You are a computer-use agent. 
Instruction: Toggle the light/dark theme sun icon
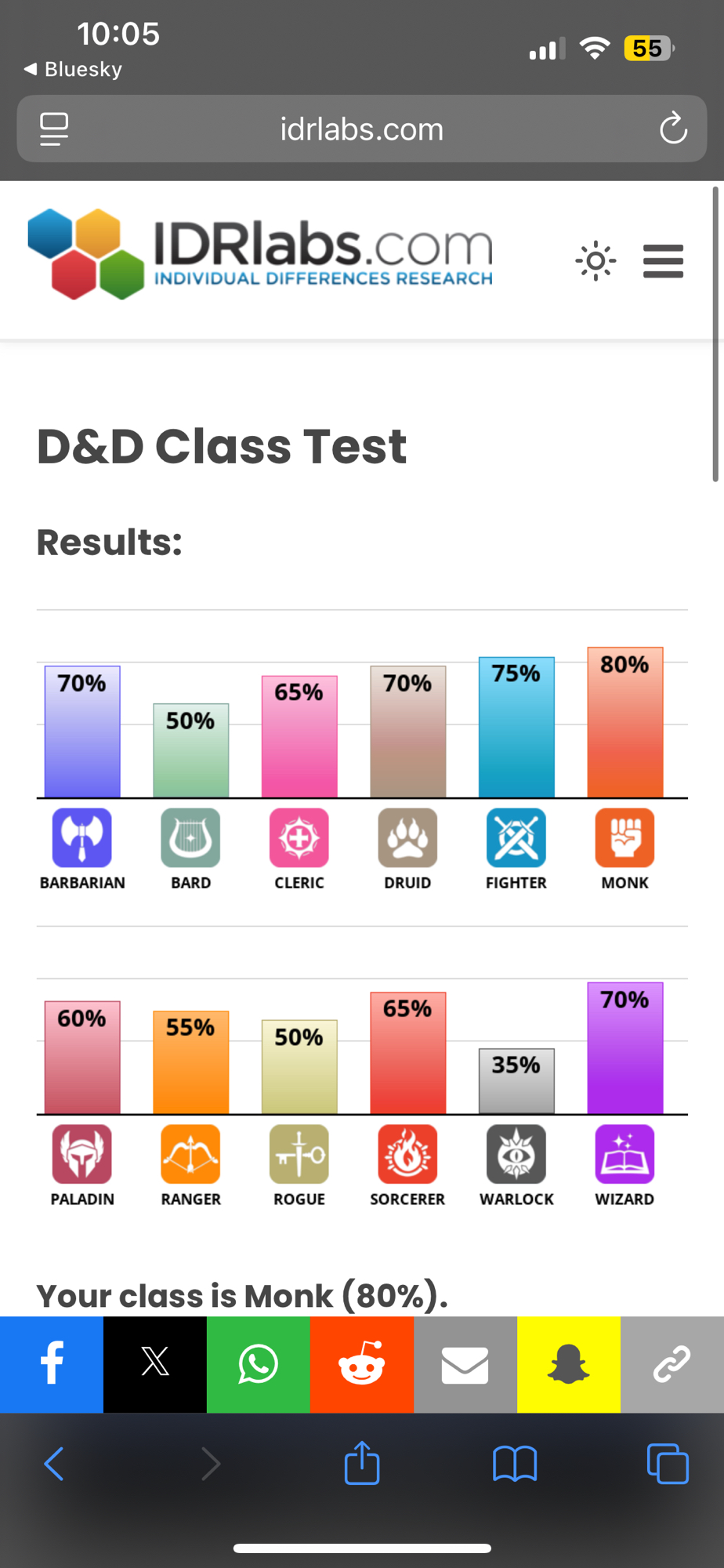coord(595,261)
